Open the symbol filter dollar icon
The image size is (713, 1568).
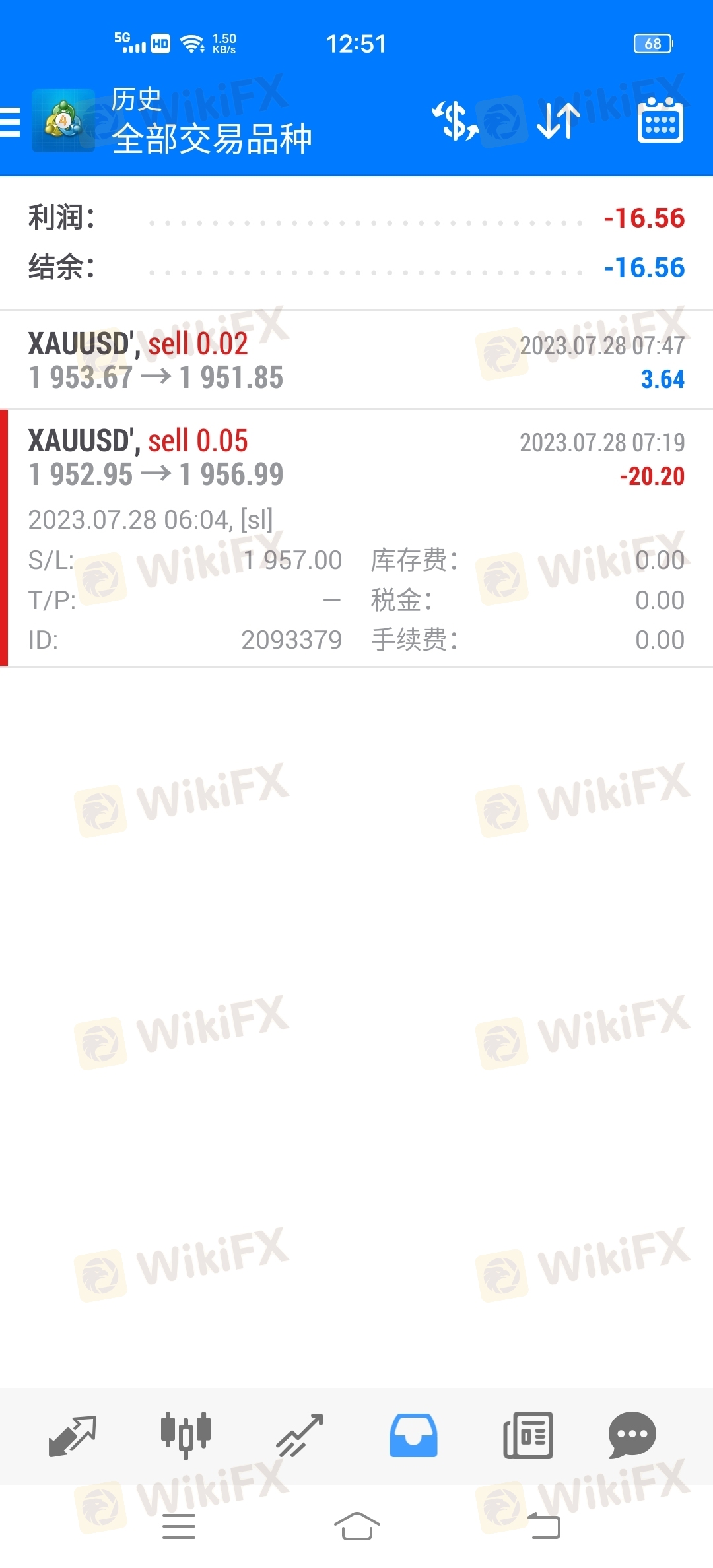click(x=455, y=121)
